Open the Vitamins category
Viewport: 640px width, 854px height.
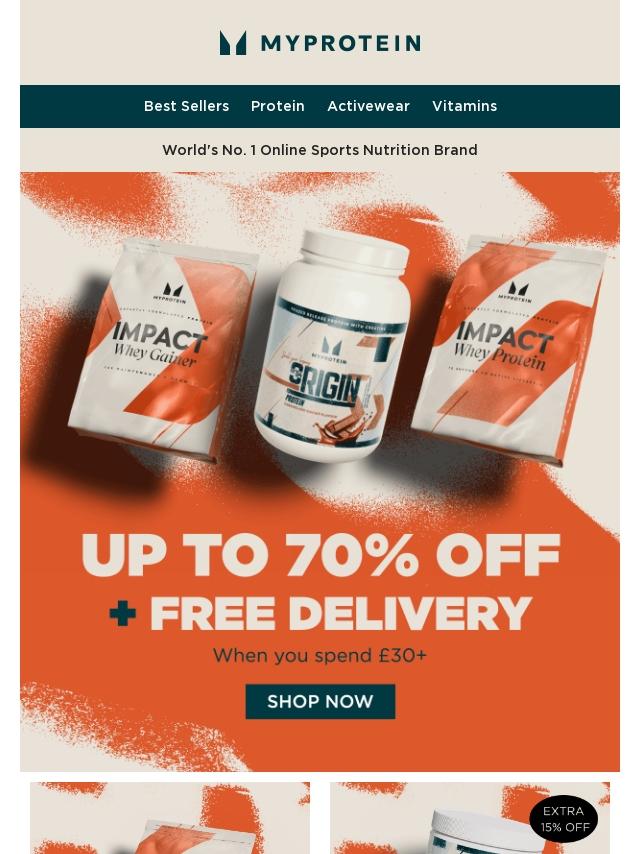[x=464, y=106]
